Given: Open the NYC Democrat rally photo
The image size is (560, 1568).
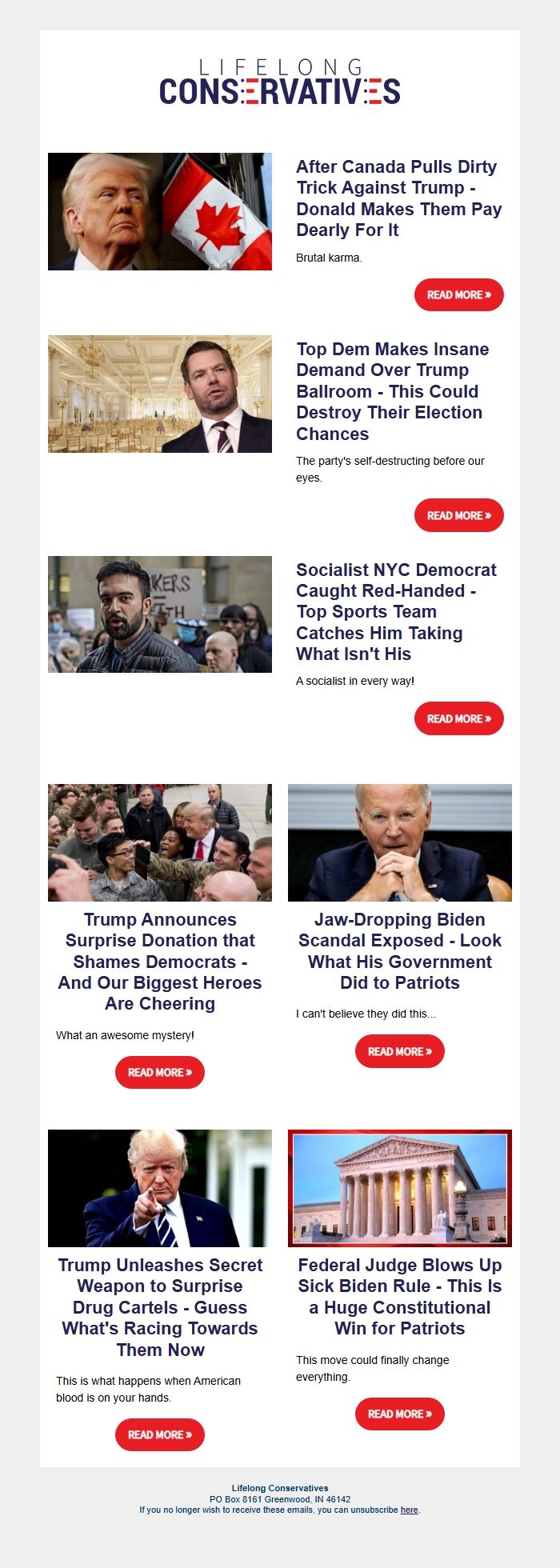Looking at the screenshot, I should (160, 614).
